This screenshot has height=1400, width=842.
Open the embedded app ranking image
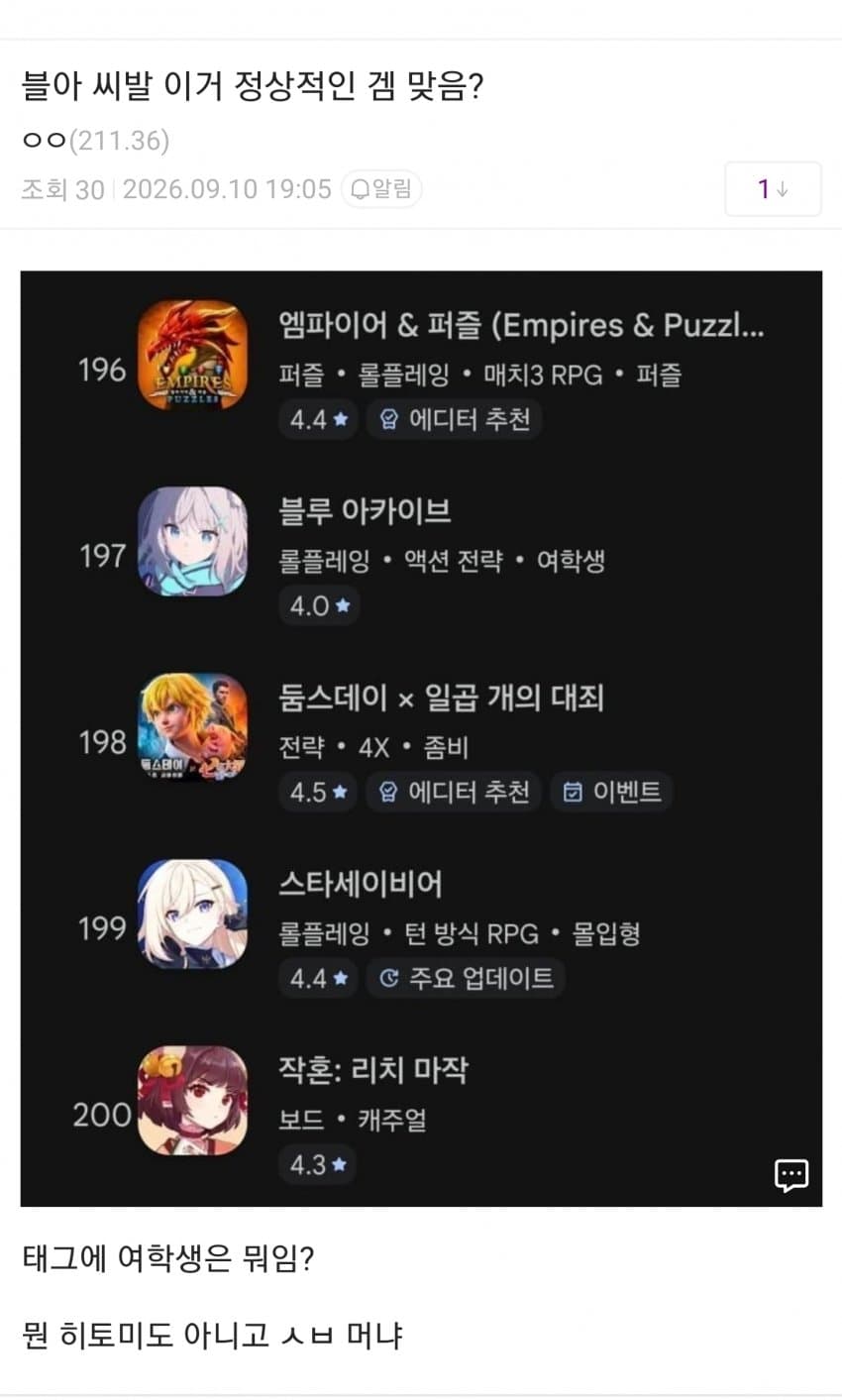pos(421,738)
